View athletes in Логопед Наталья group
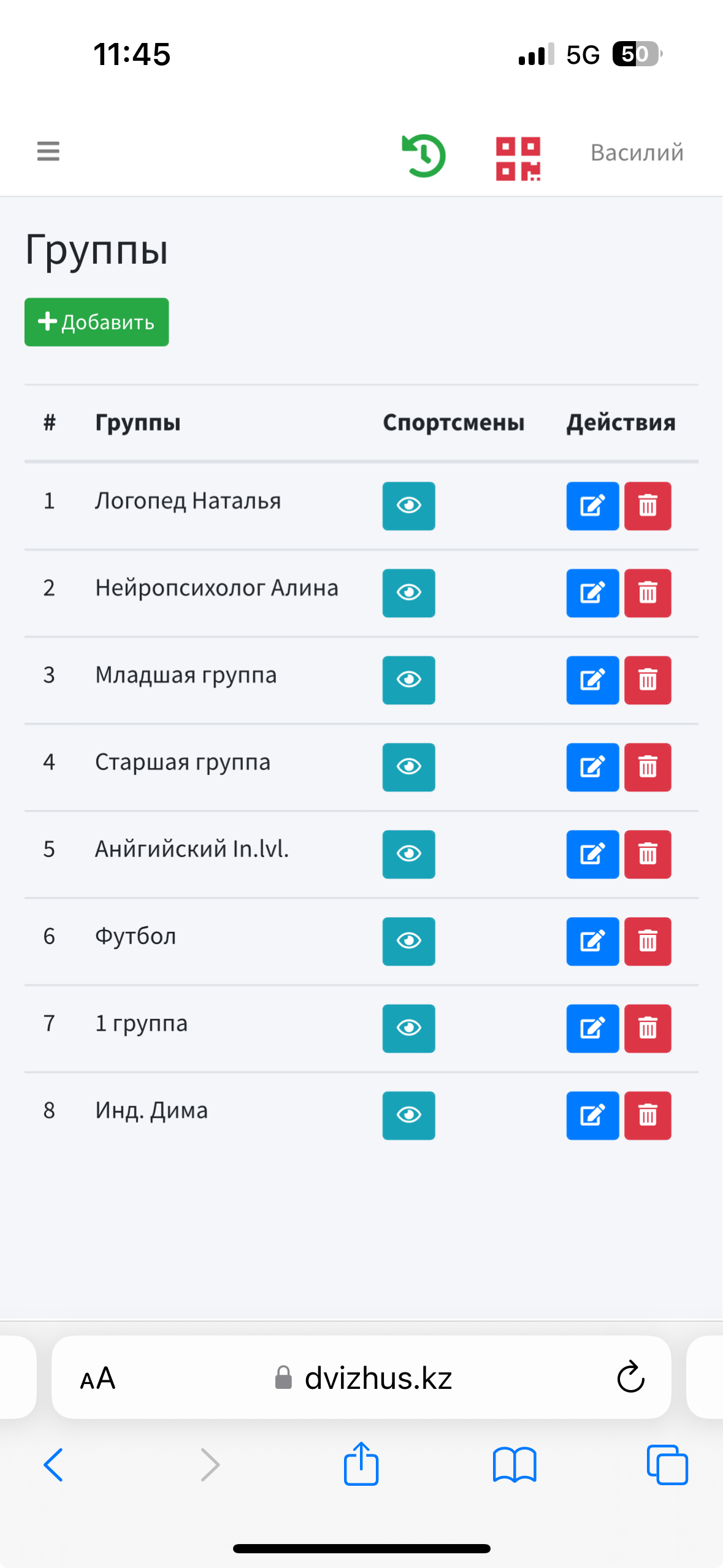Screen dimensions: 723x1568 pyautogui.click(x=409, y=506)
